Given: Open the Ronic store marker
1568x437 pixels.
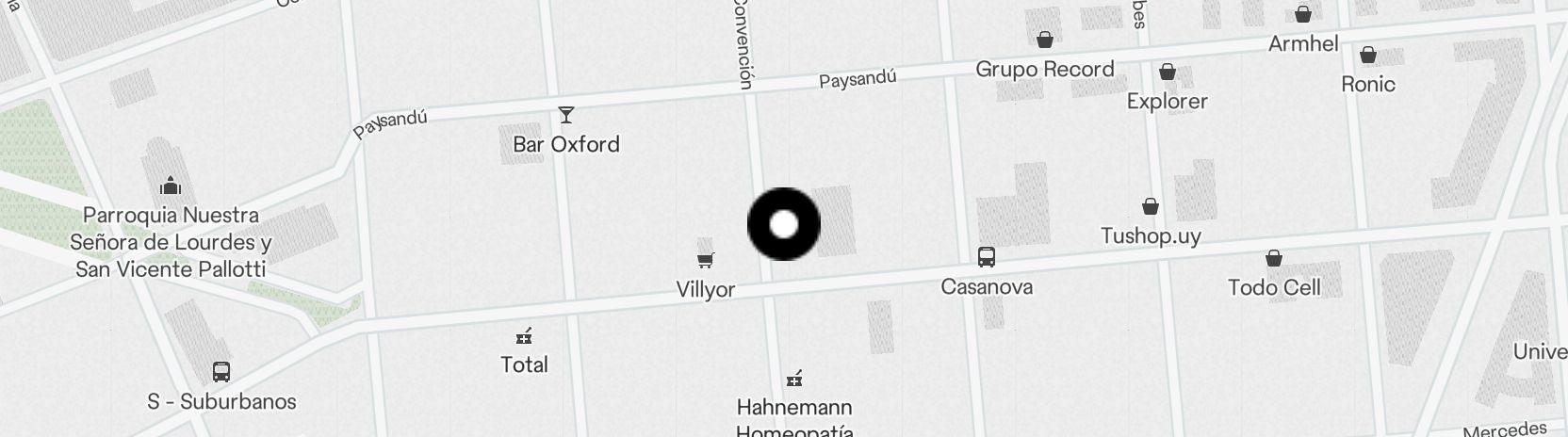Looking at the screenshot, I should point(1368,55).
